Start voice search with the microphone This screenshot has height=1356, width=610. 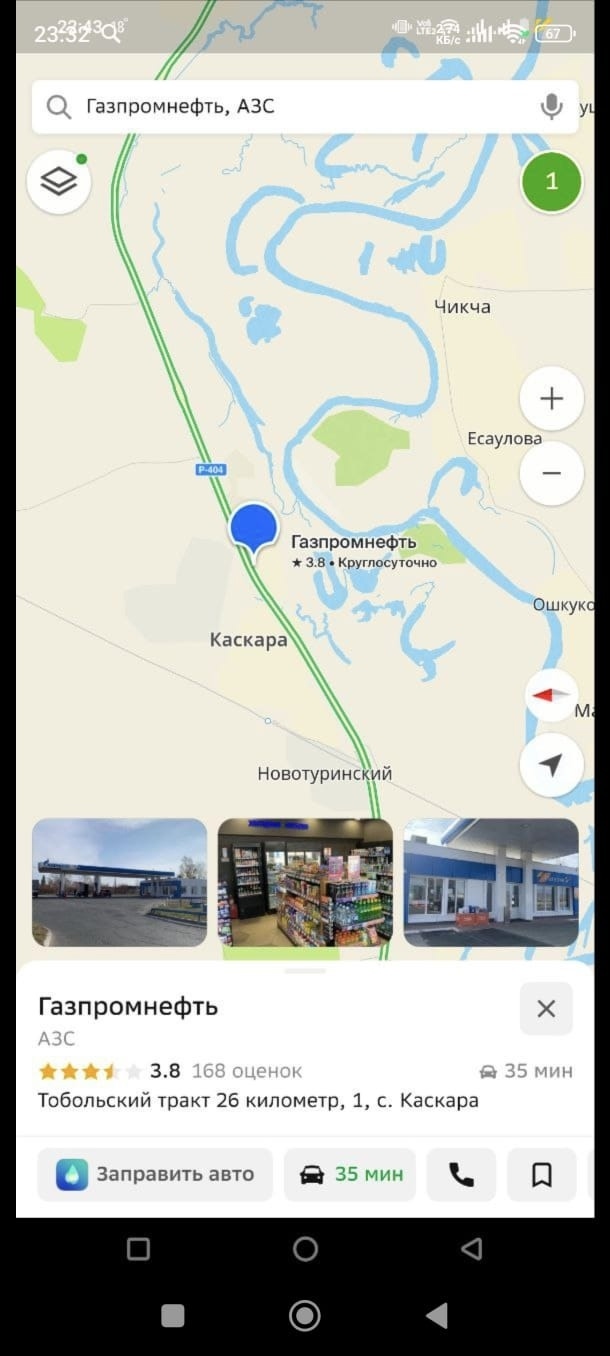coord(551,107)
